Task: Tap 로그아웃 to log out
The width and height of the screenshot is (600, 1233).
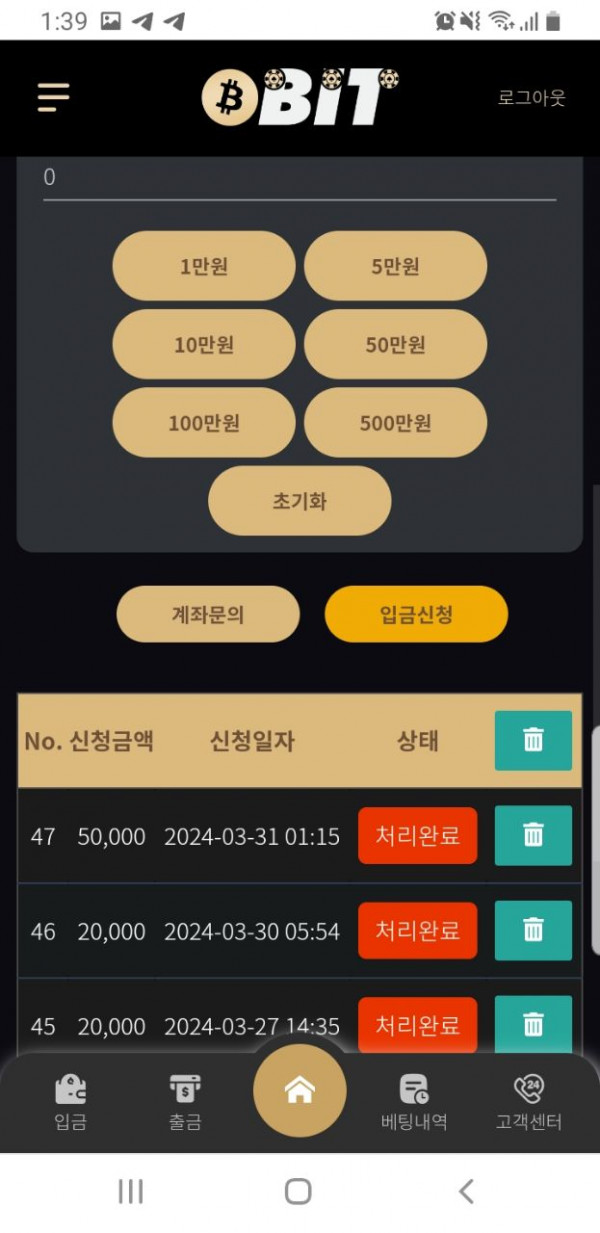Action: [x=531, y=97]
